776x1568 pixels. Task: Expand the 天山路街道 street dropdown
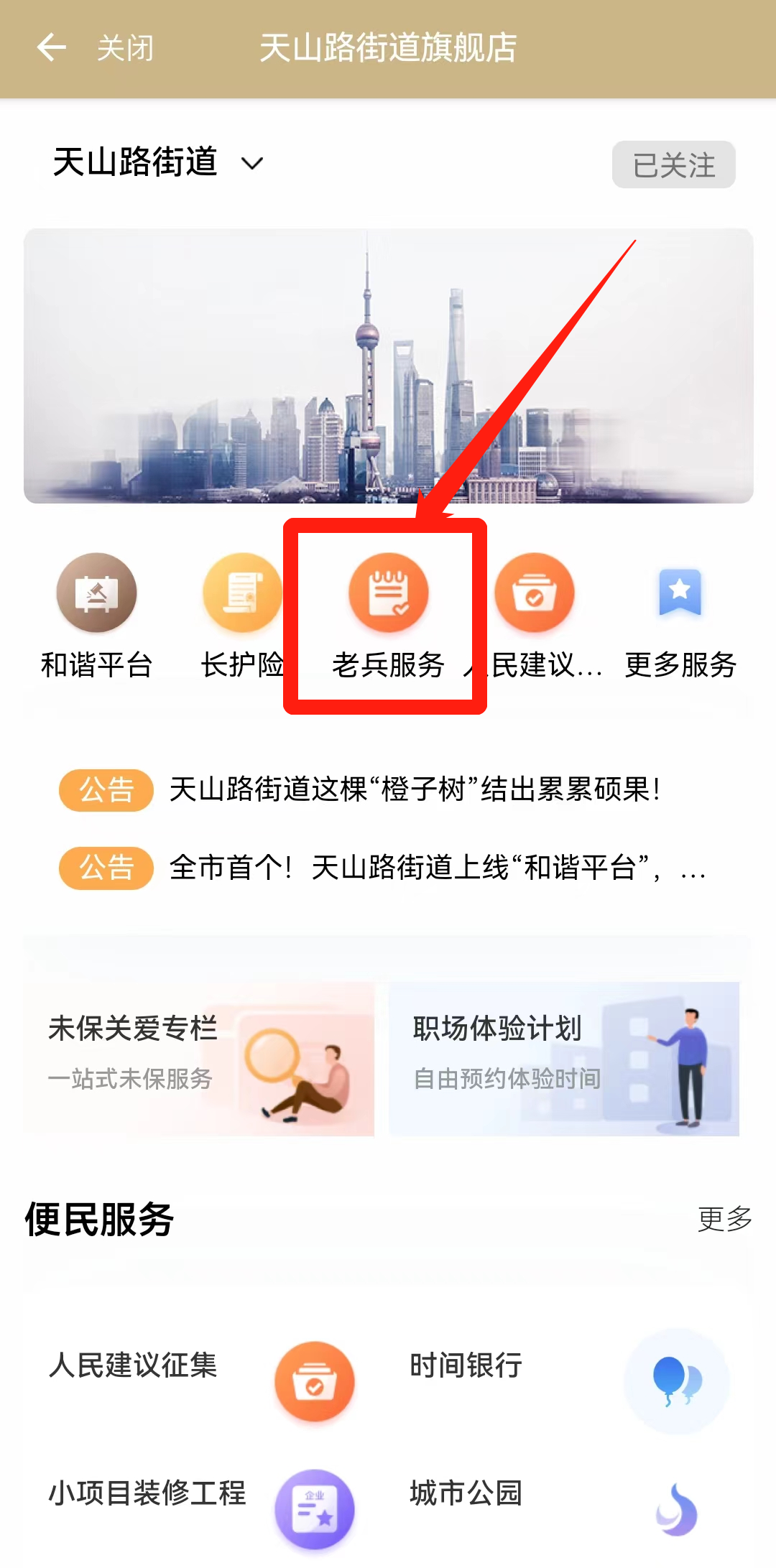click(x=251, y=163)
